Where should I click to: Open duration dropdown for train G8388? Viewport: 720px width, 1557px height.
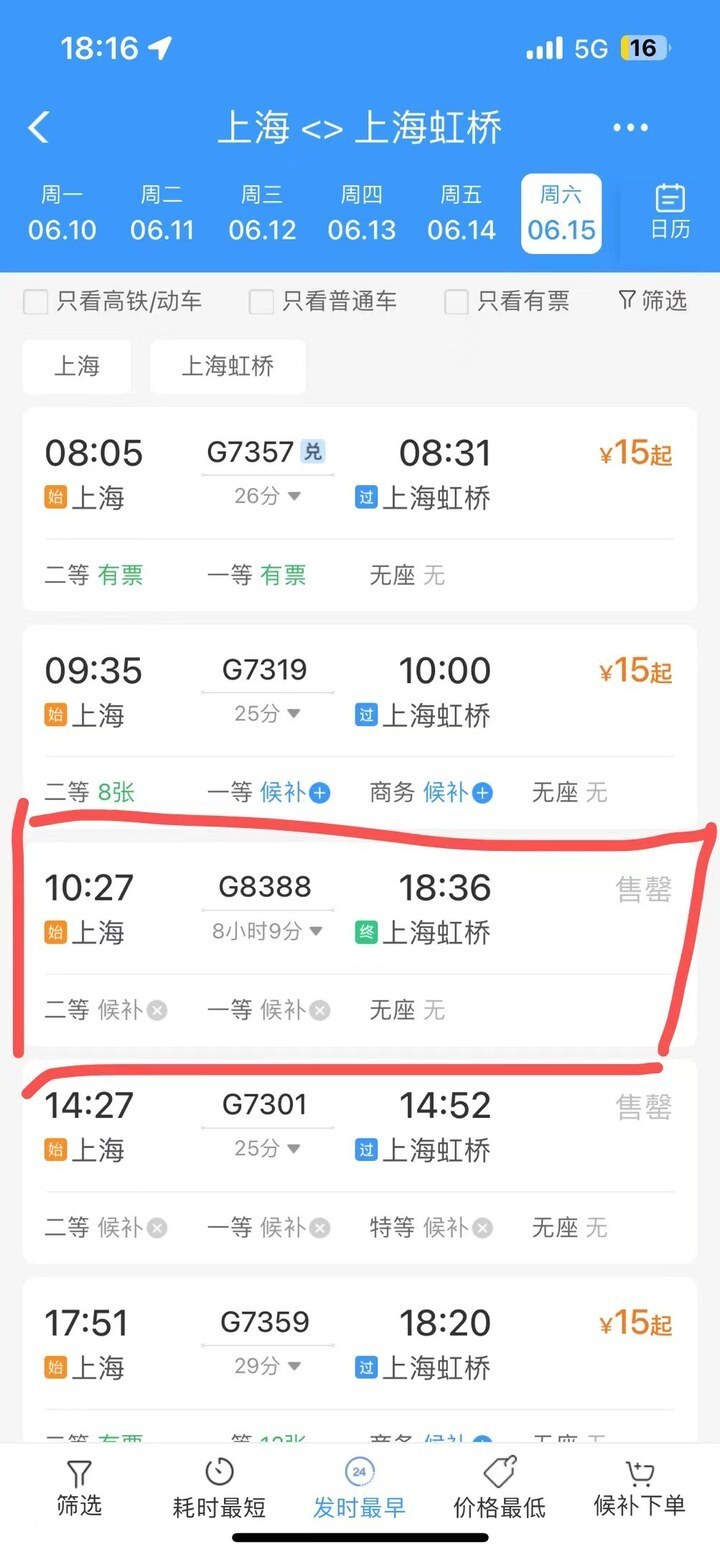[x=265, y=929]
